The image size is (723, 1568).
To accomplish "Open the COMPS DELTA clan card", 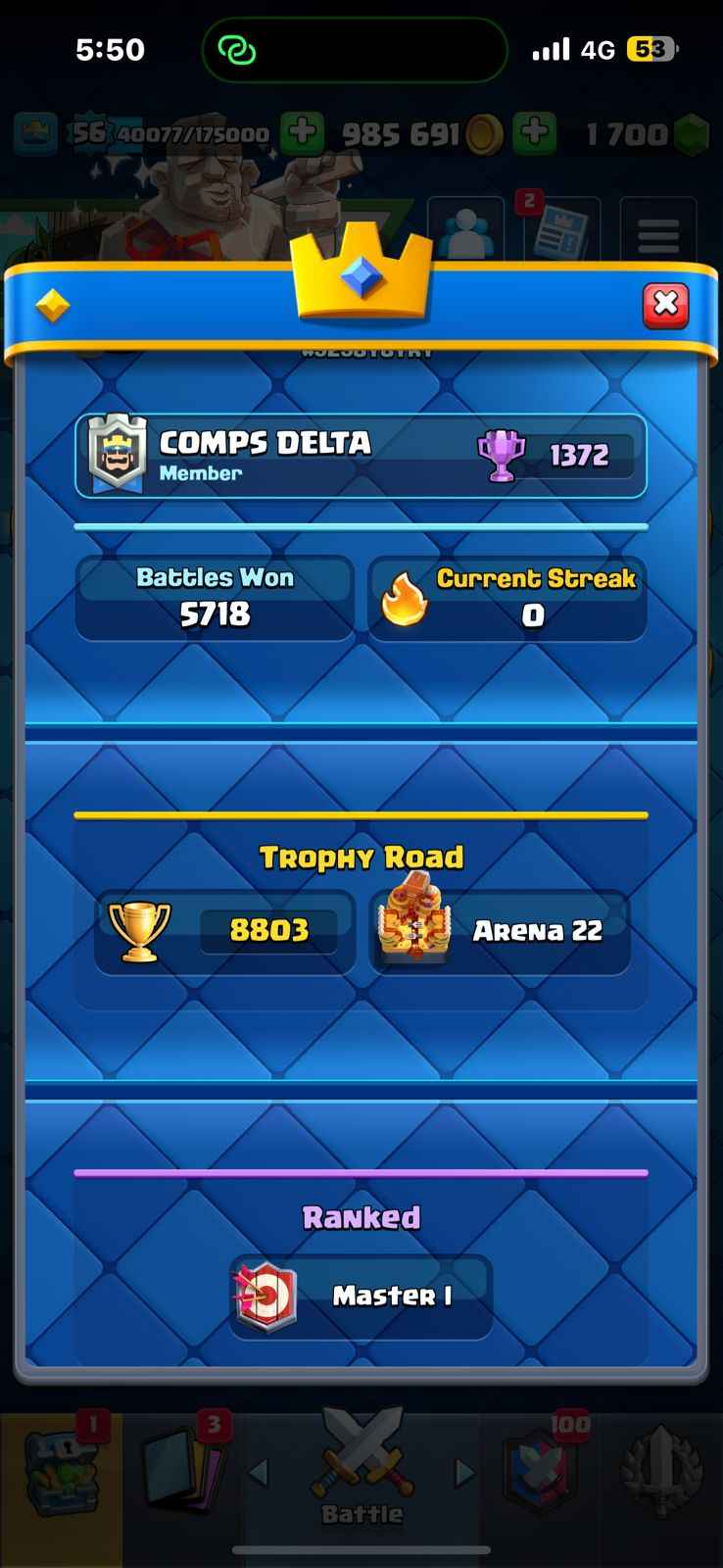I will 361,456.
